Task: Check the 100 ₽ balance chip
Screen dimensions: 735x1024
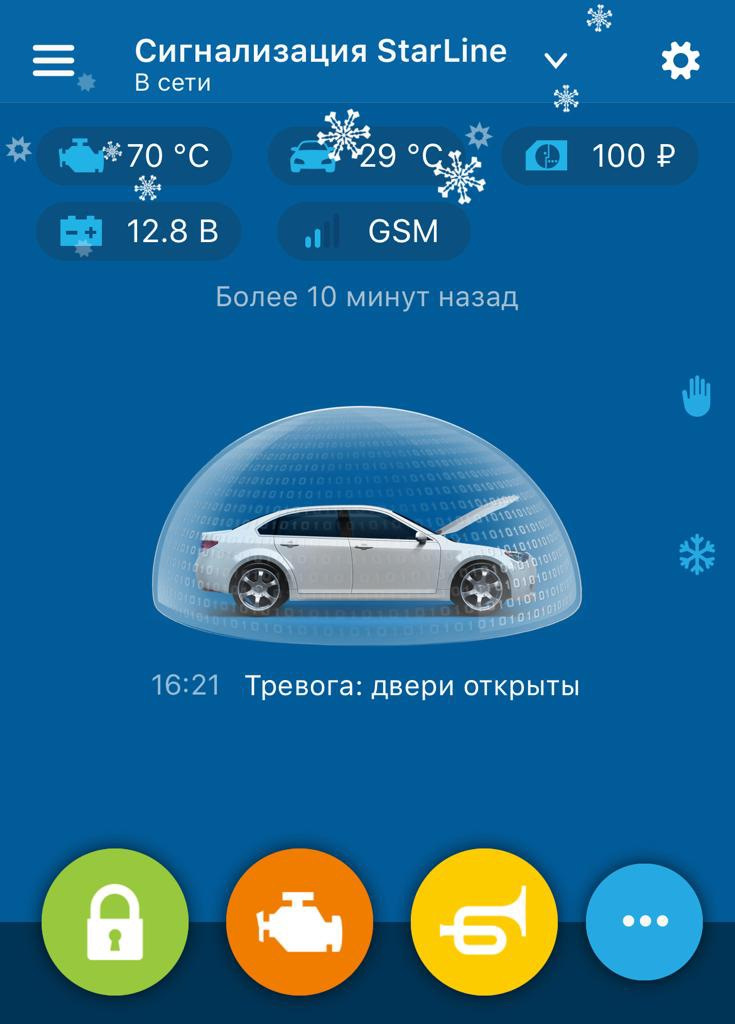Action: tap(599, 156)
